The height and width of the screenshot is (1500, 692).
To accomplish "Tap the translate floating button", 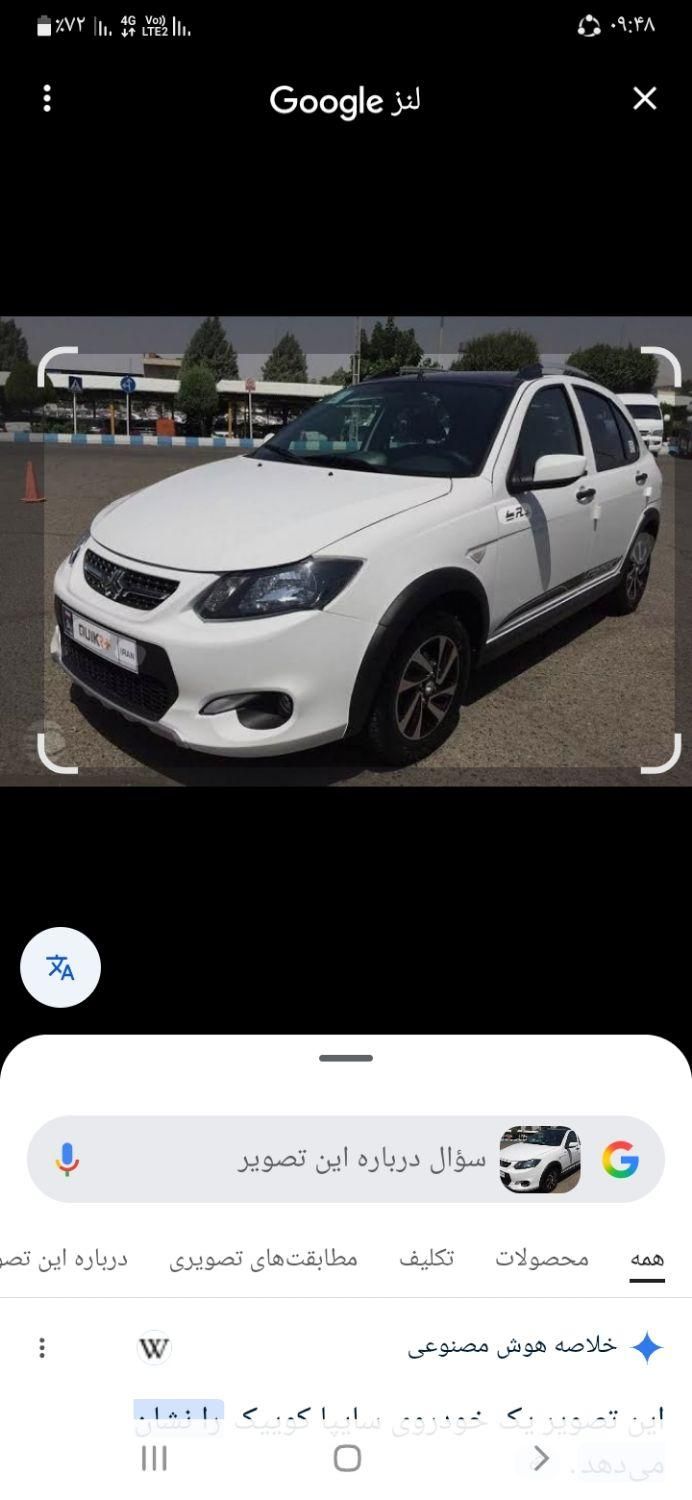I will click(60, 967).
